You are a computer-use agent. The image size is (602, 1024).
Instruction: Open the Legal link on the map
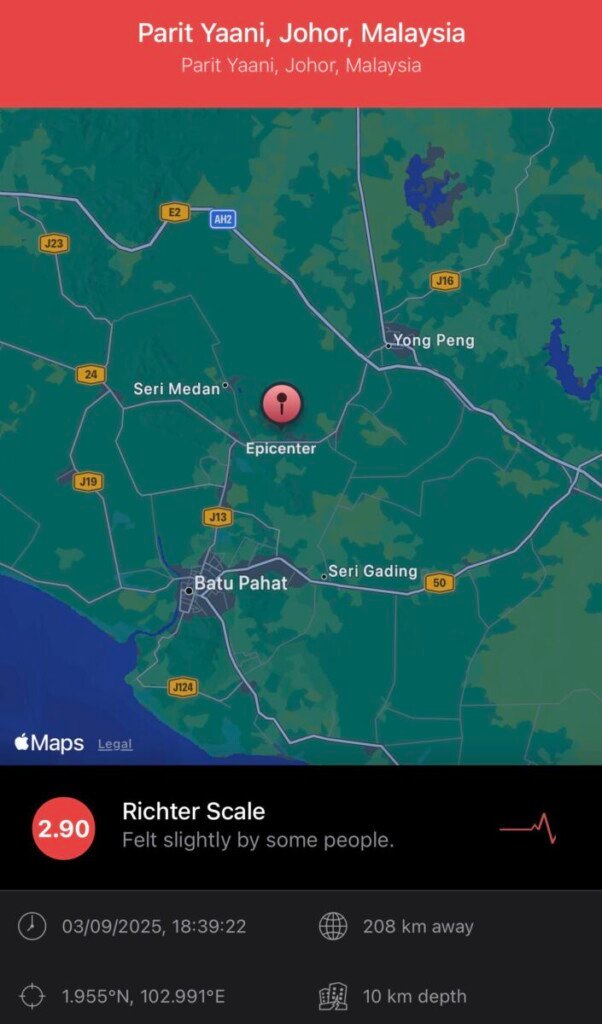pyautogui.click(x=115, y=744)
